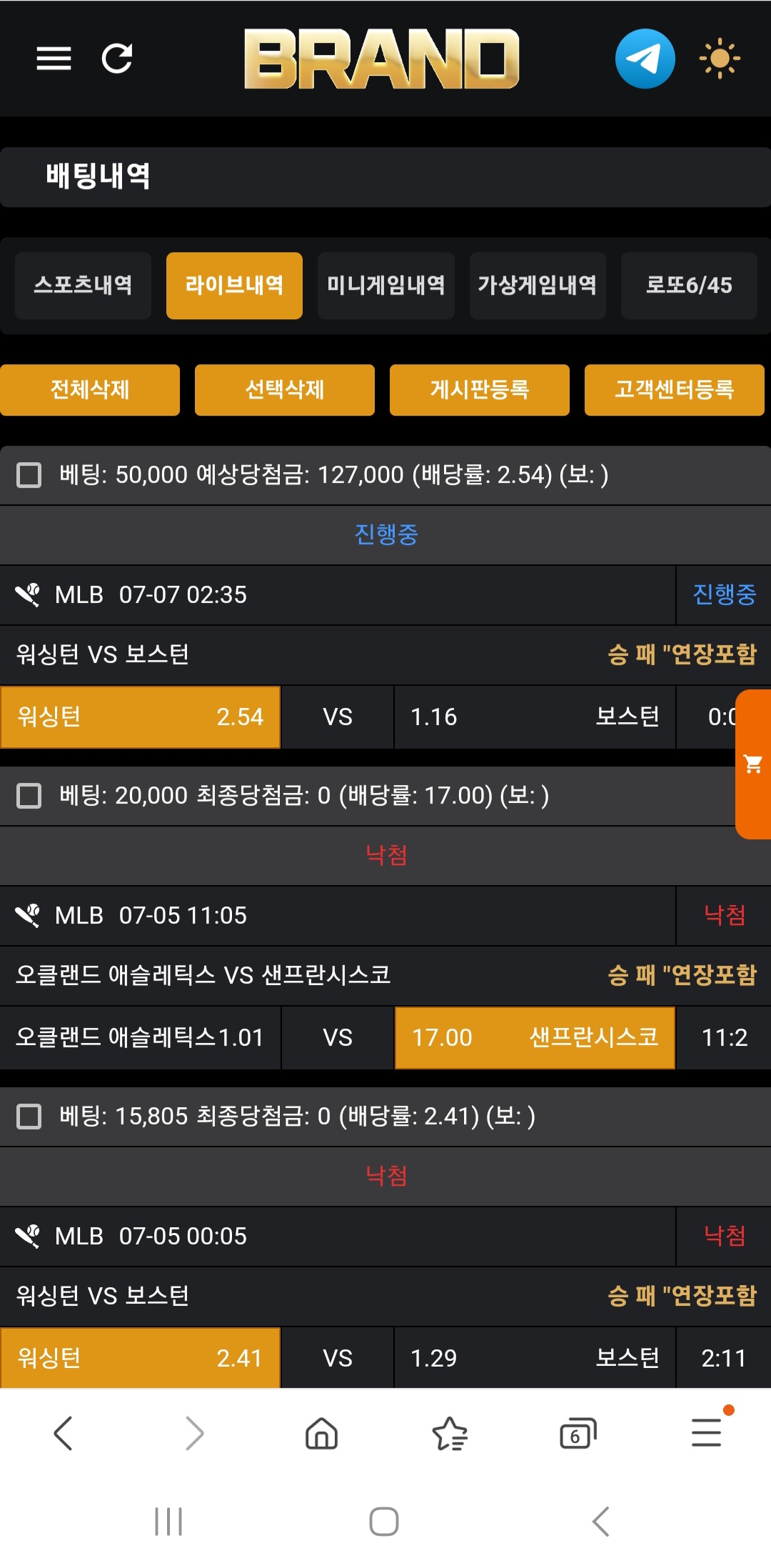Open the Telegram contact icon
This screenshot has height=1568, width=771.
pyautogui.click(x=645, y=59)
